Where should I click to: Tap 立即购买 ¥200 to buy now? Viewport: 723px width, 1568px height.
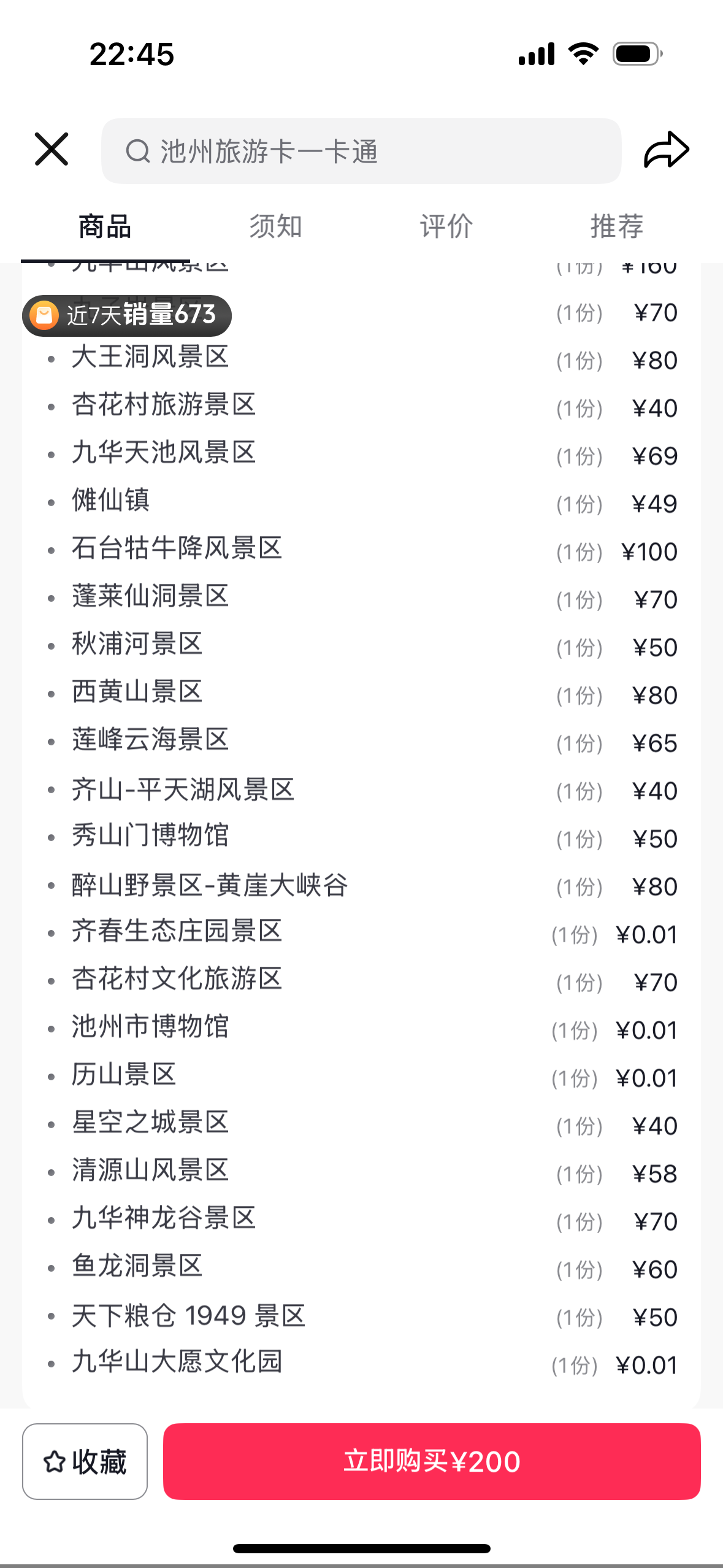431,1461
